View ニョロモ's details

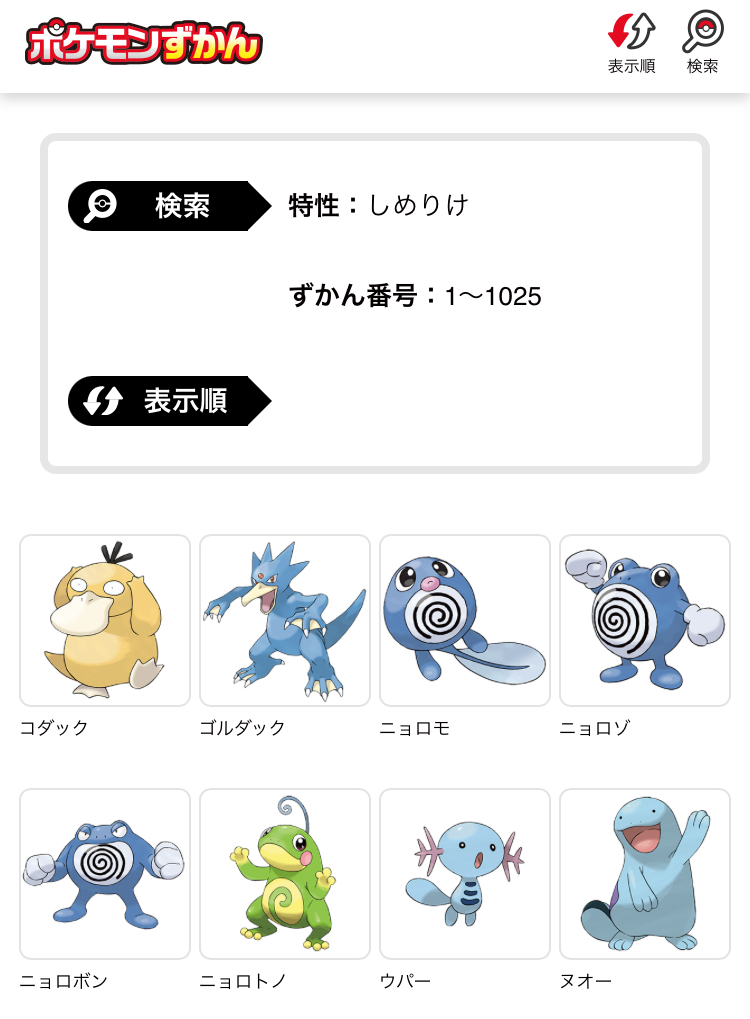(465, 621)
